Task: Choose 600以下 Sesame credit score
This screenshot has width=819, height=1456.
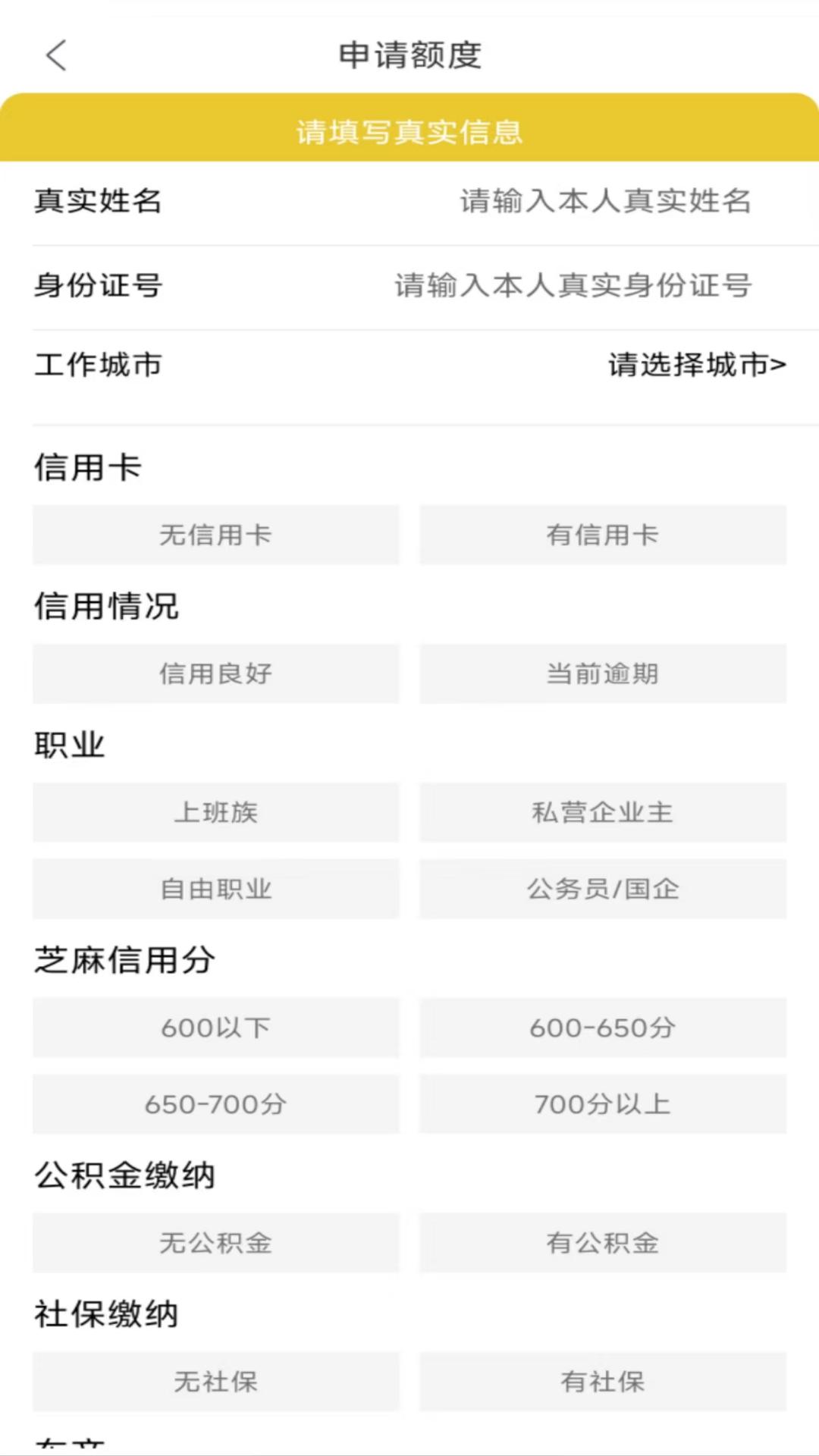Action: (215, 1028)
